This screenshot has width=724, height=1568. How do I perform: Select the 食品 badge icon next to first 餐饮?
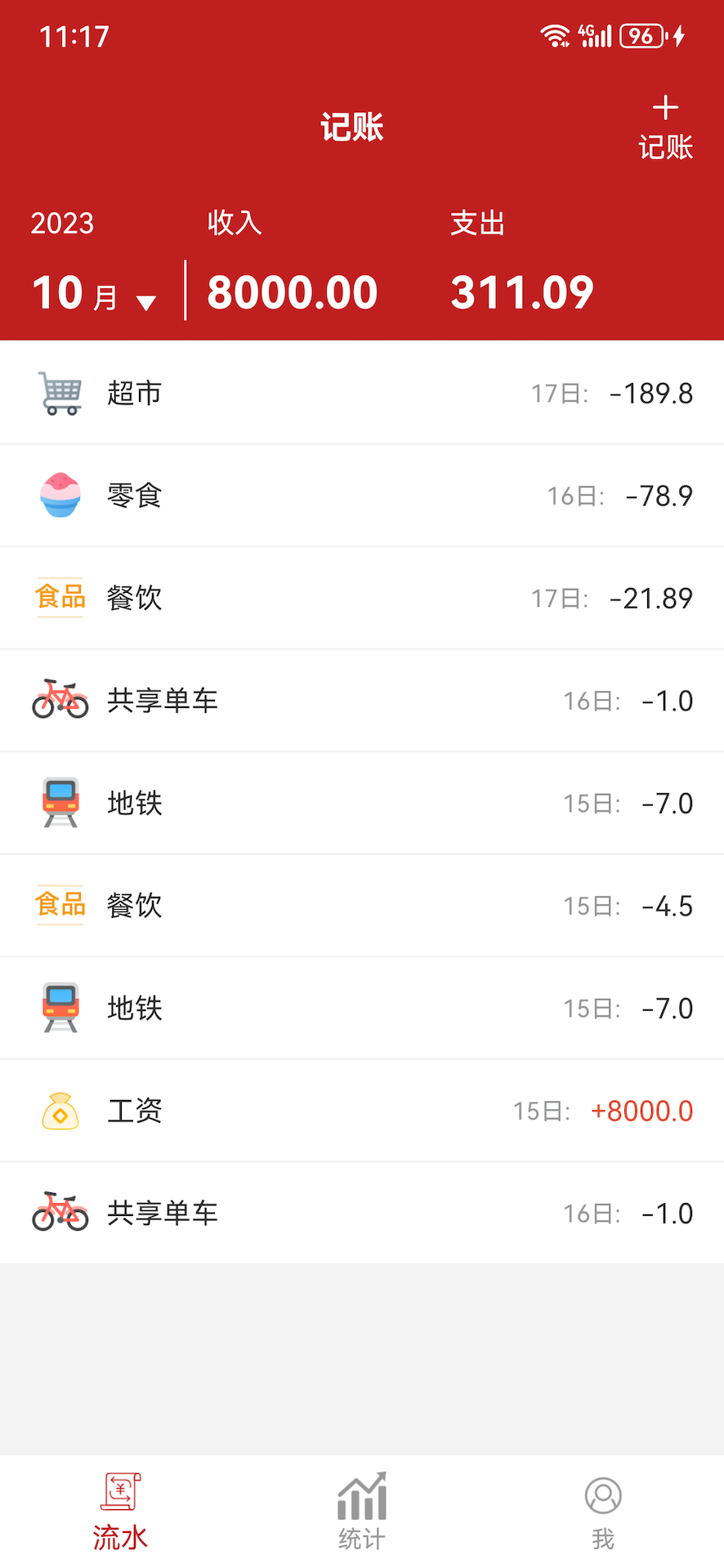(60, 597)
